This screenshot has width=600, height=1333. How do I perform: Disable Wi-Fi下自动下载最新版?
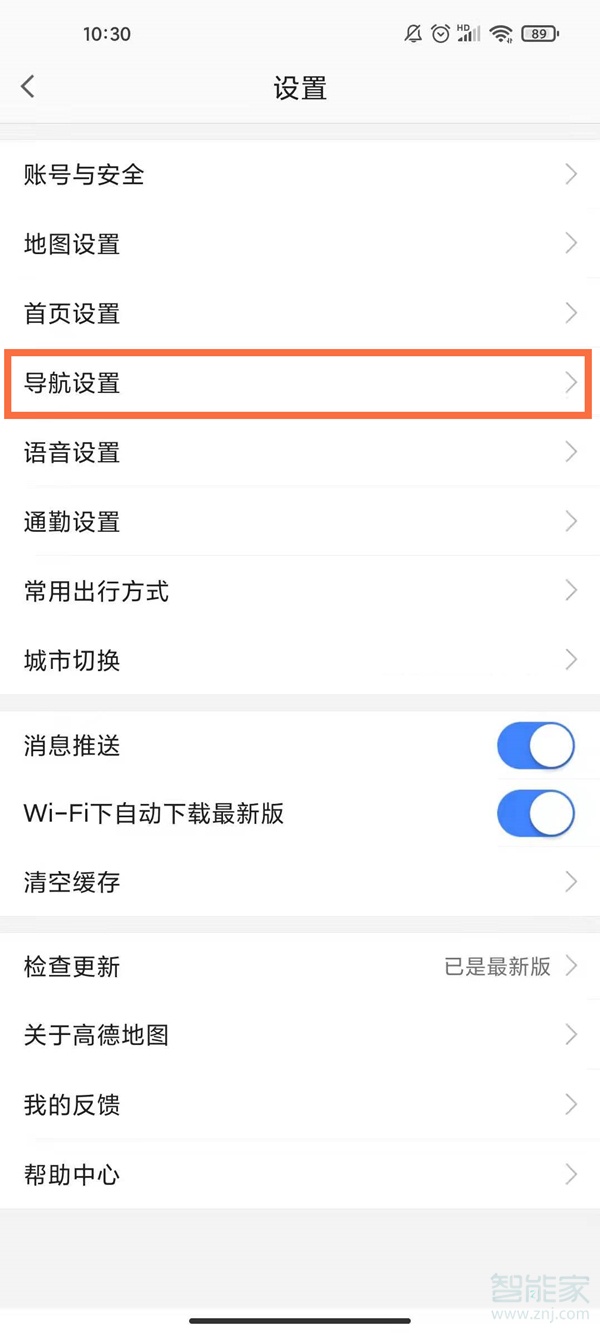535,814
